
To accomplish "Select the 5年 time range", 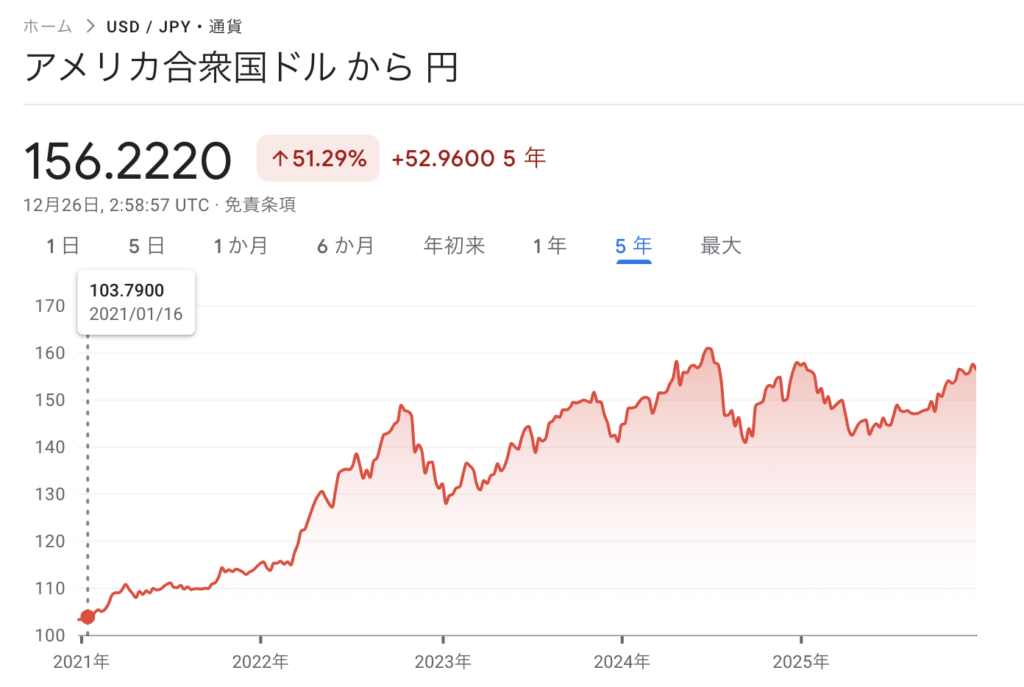I will point(634,246).
